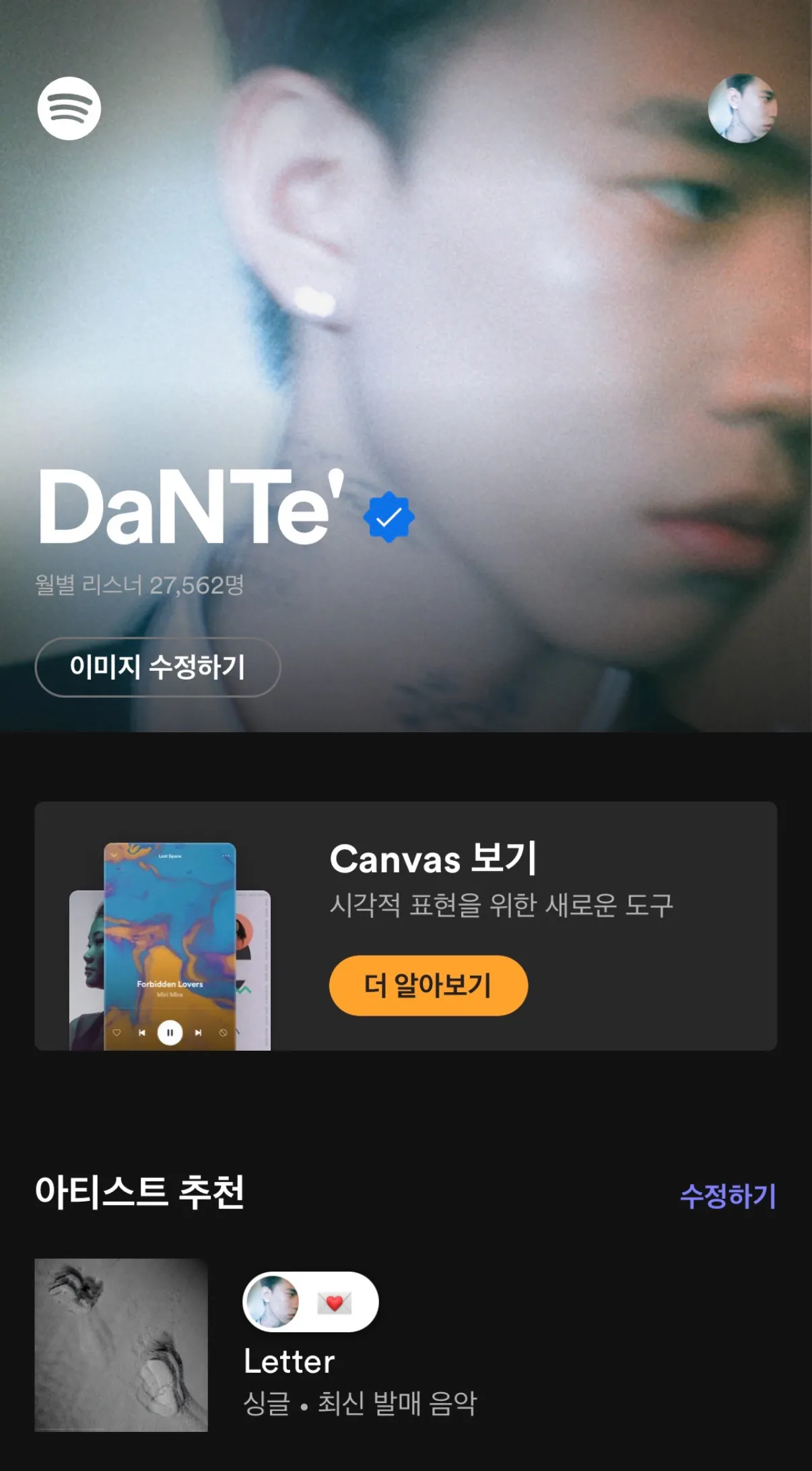Click the 이미지 수정하기 button
This screenshot has width=812, height=1471.
click(158, 667)
